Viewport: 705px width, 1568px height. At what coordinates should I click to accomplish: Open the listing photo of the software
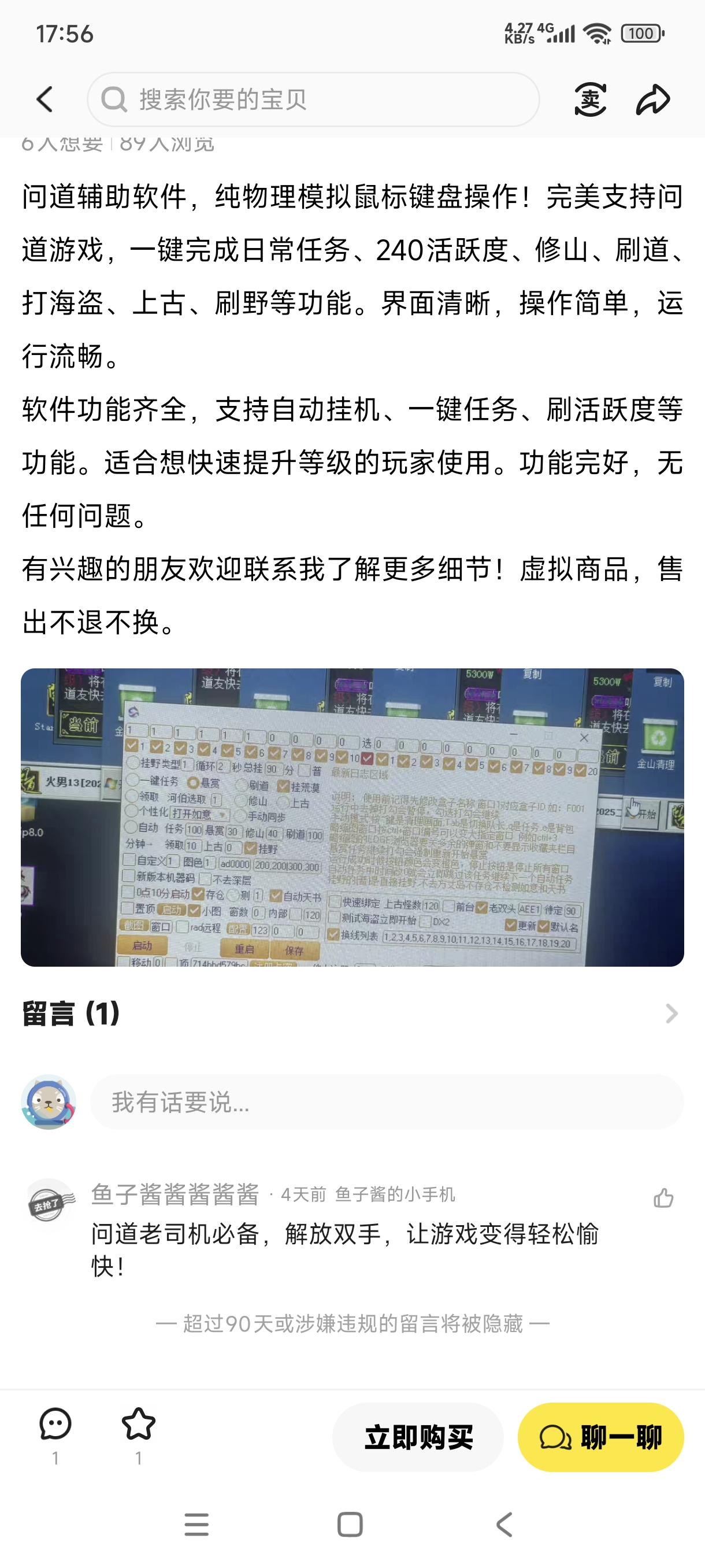point(352,817)
